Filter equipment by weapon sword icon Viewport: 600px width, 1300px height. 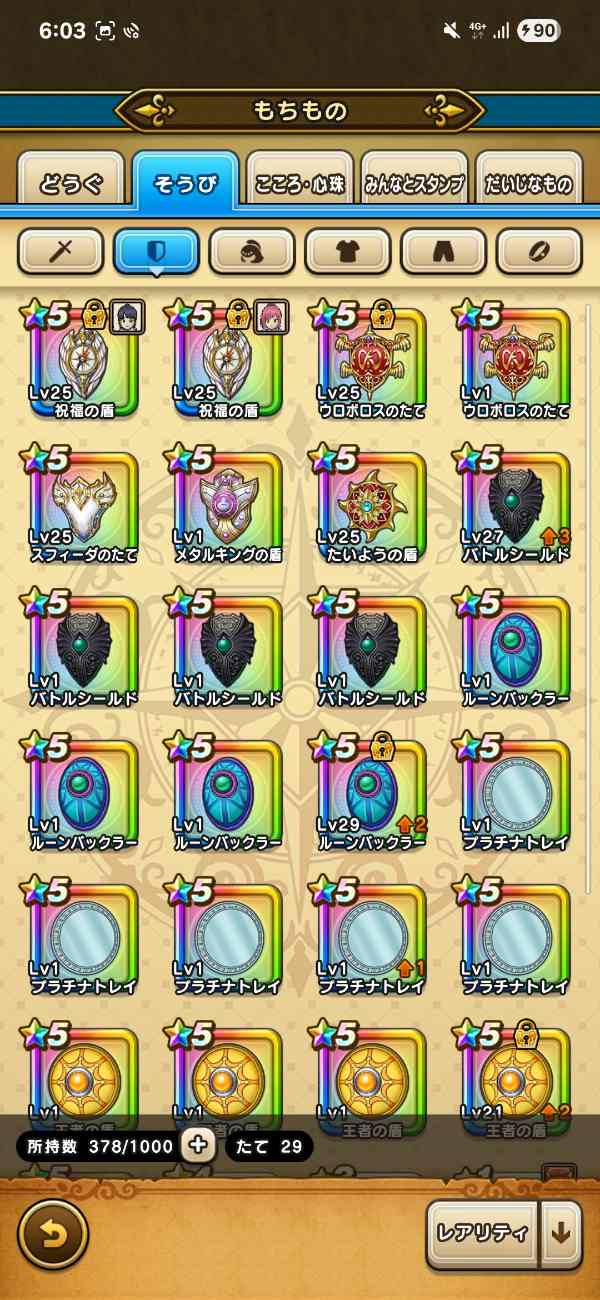(60, 251)
